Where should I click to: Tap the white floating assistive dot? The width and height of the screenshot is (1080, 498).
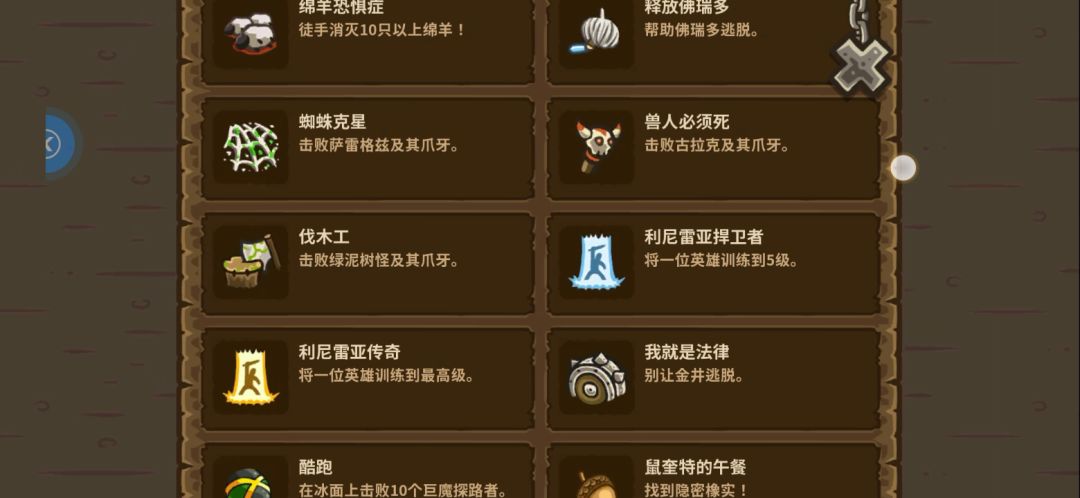click(903, 168)
